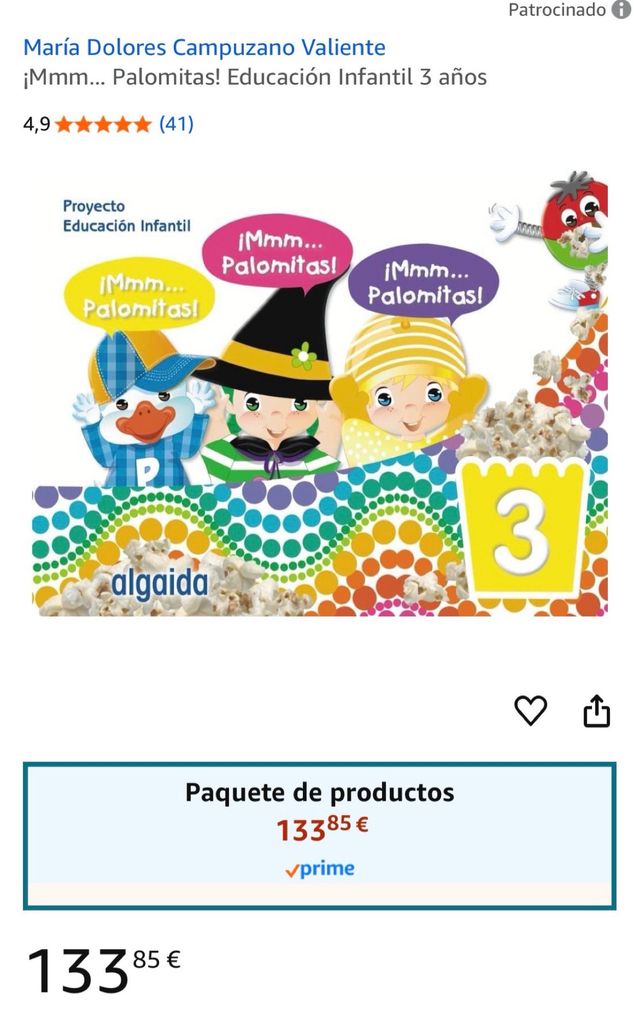Screen dimensions: 640x1020
Task: Add this book to your wish list
Action: (530, 710)
